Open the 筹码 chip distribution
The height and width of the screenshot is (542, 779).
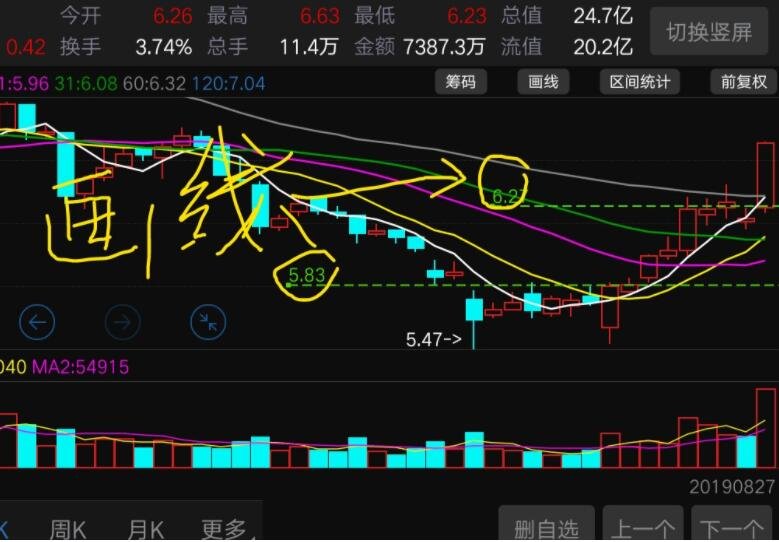(x=461, y=82)
